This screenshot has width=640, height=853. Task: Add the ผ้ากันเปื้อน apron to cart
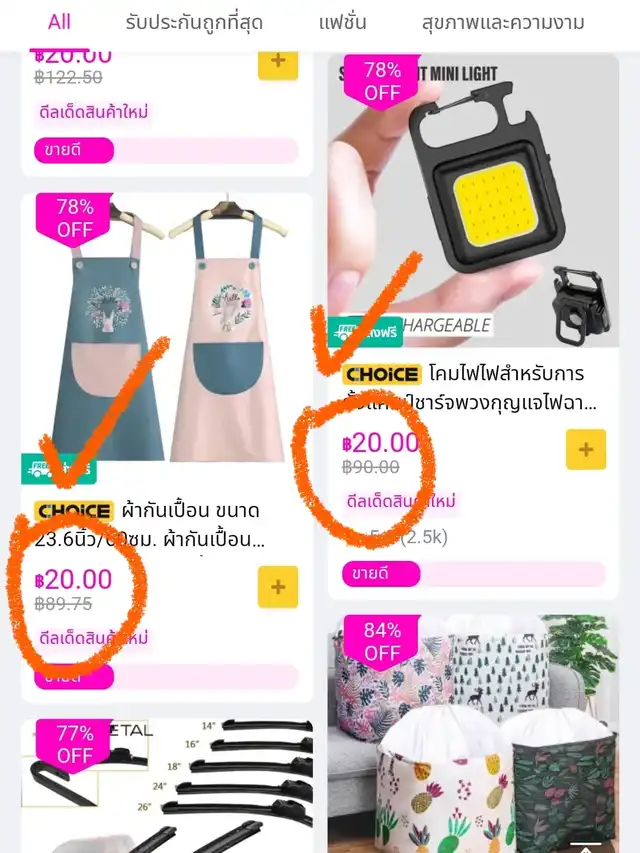coord(278,587)
